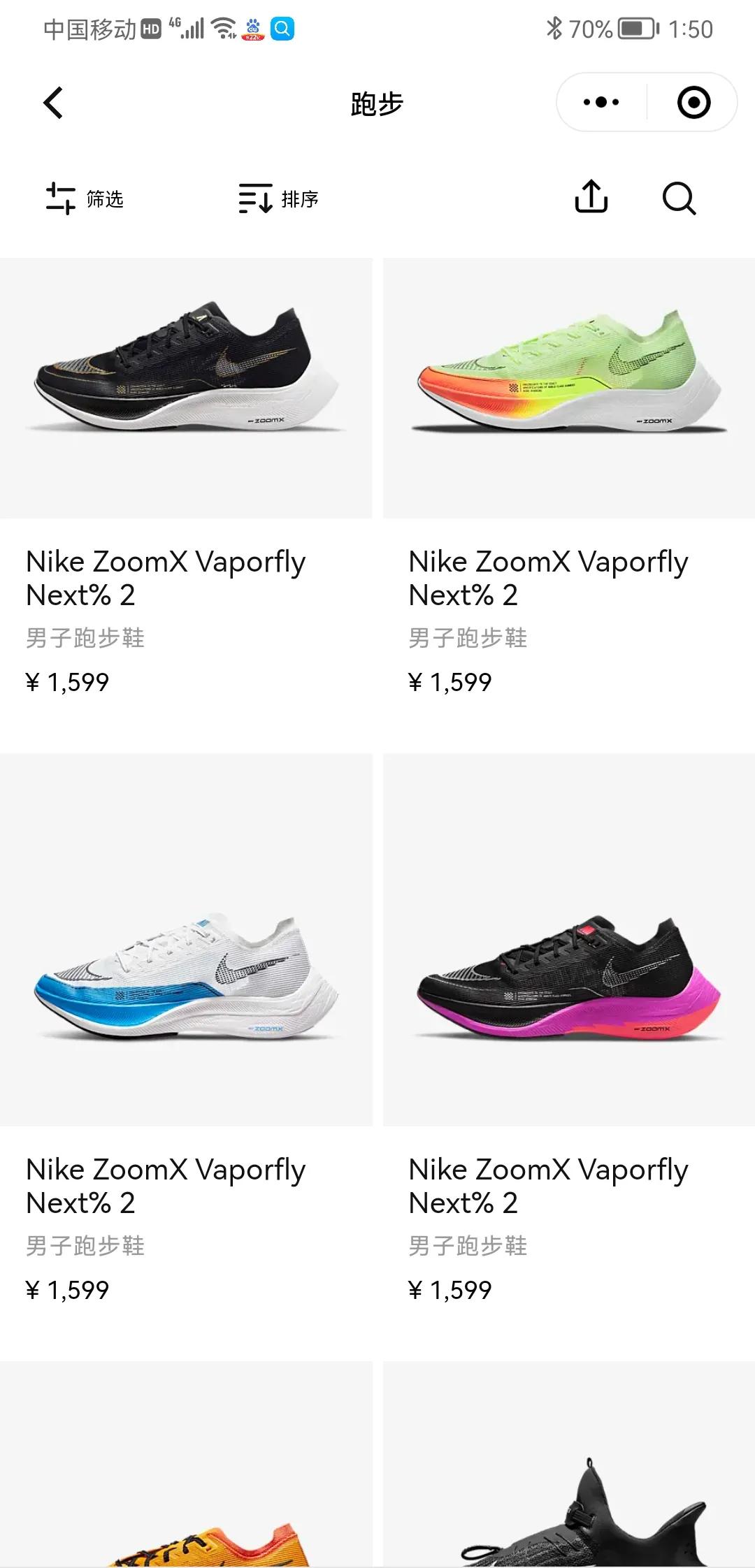Open the 排序 sort options
Viewport: 755px width, 1568px height.
click(278, 199)
